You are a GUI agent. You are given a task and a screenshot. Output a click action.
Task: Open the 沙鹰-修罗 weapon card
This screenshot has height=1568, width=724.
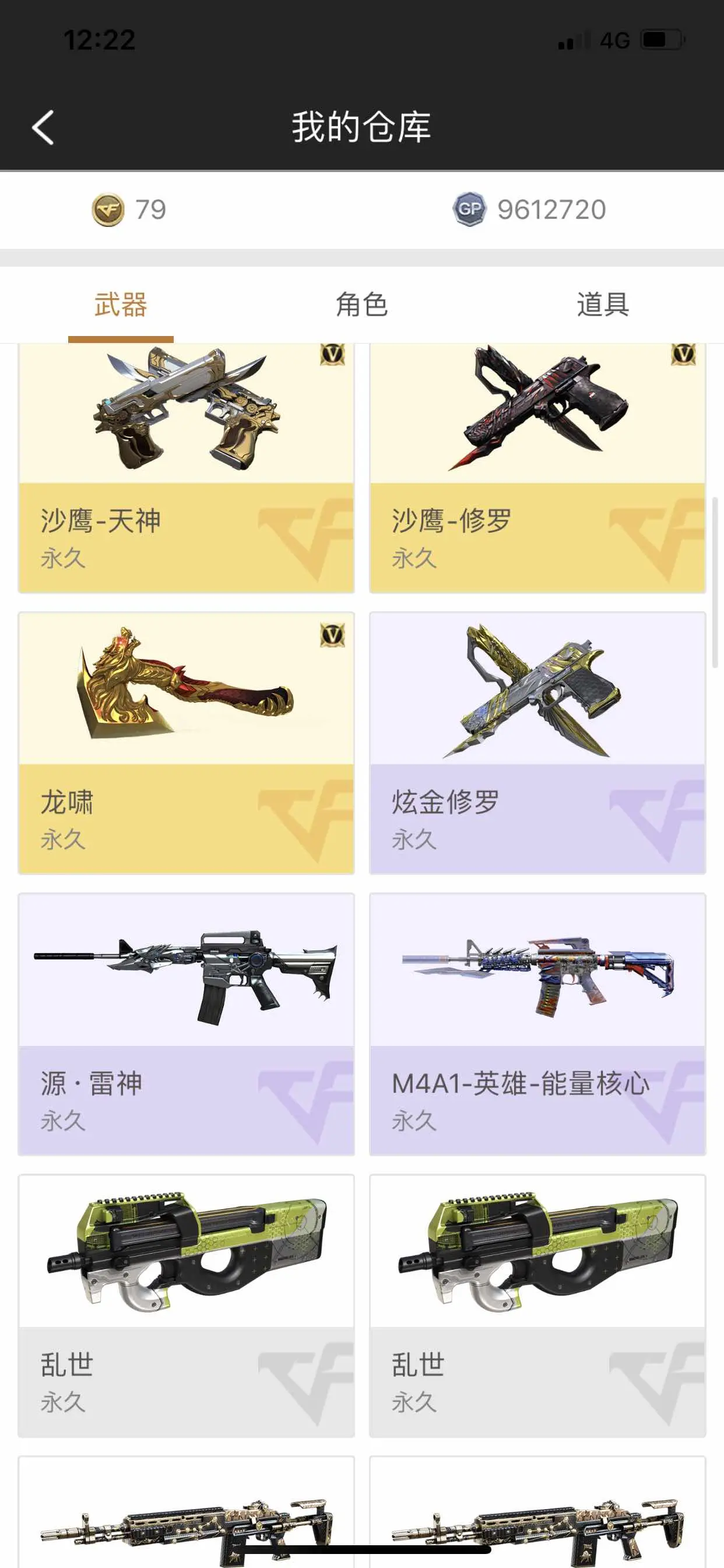(x=537, y=467)
